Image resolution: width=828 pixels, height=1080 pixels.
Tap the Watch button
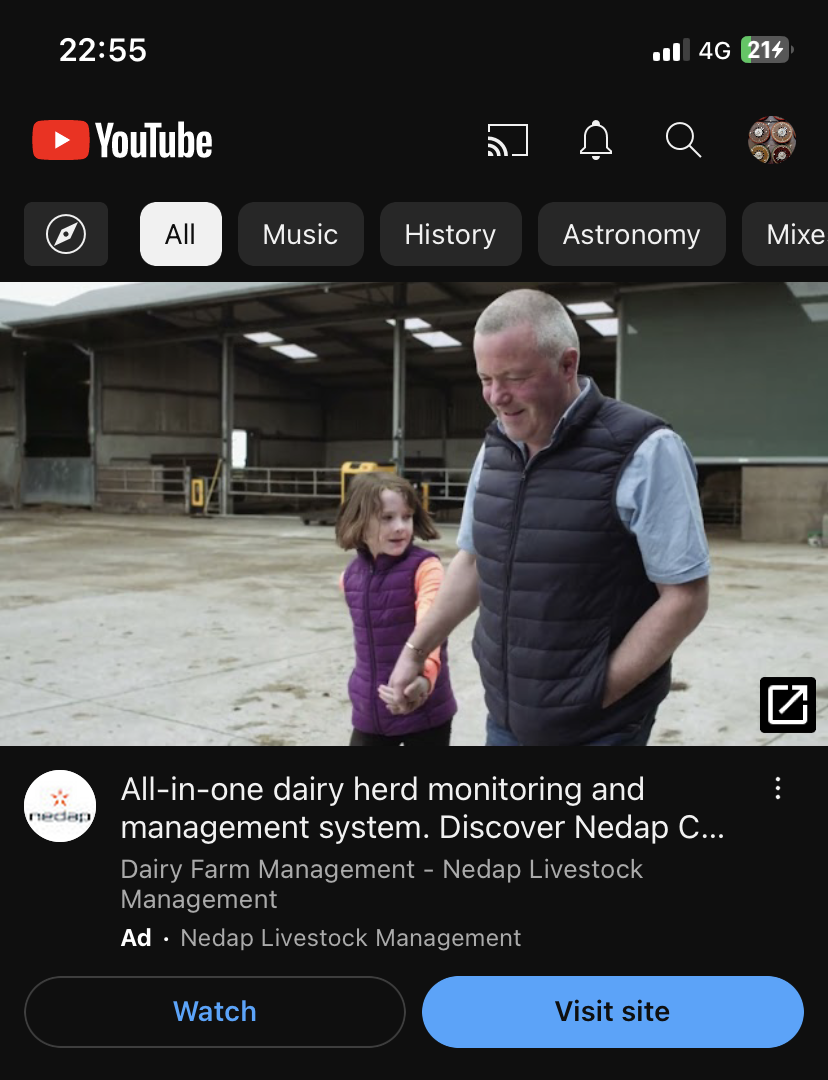coord(214,1011)
